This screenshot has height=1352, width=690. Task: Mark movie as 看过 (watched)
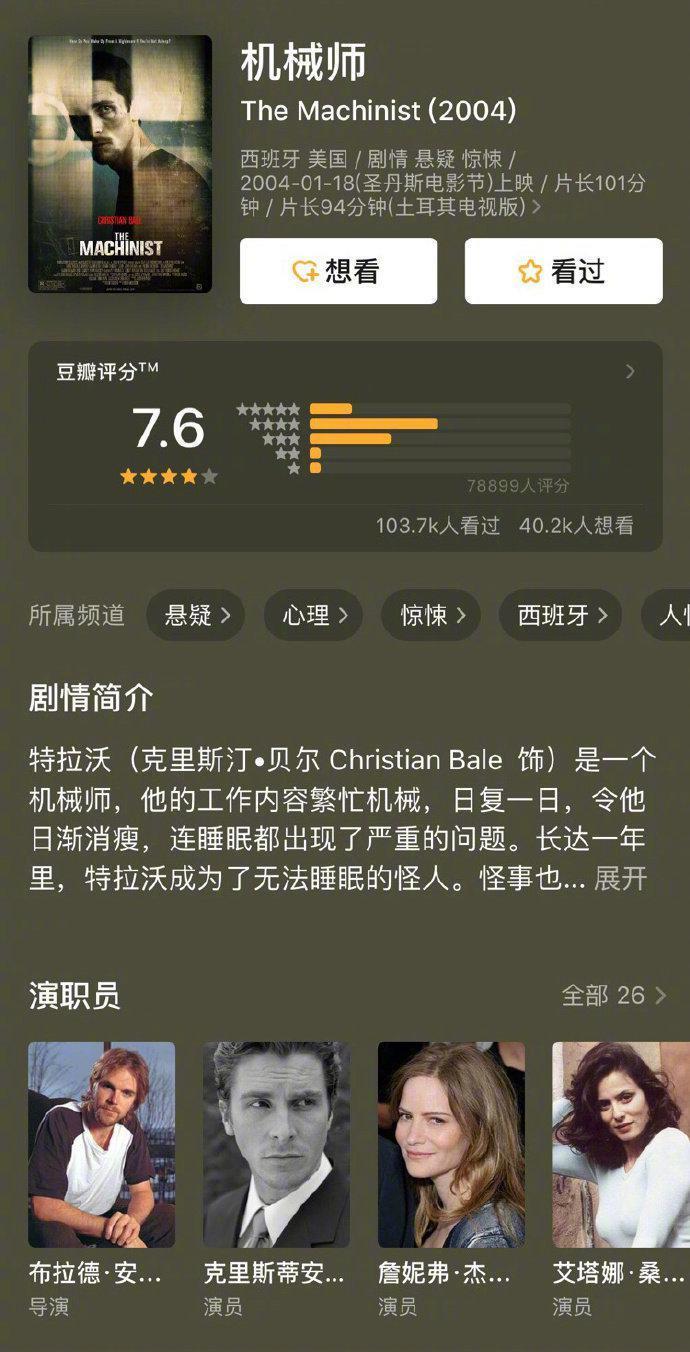tap(563, 271)
